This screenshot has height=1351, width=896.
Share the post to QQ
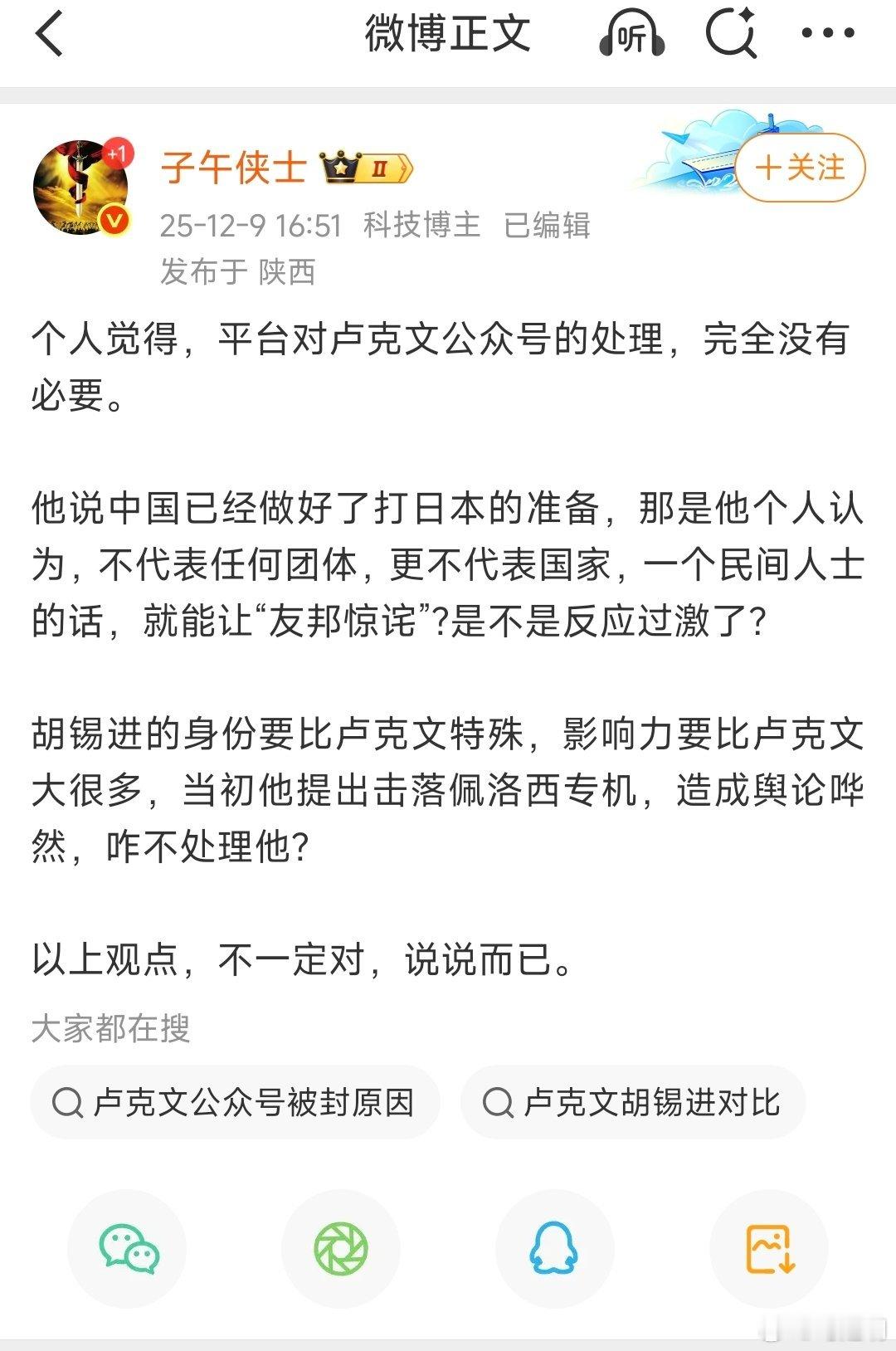[556, 1248]
